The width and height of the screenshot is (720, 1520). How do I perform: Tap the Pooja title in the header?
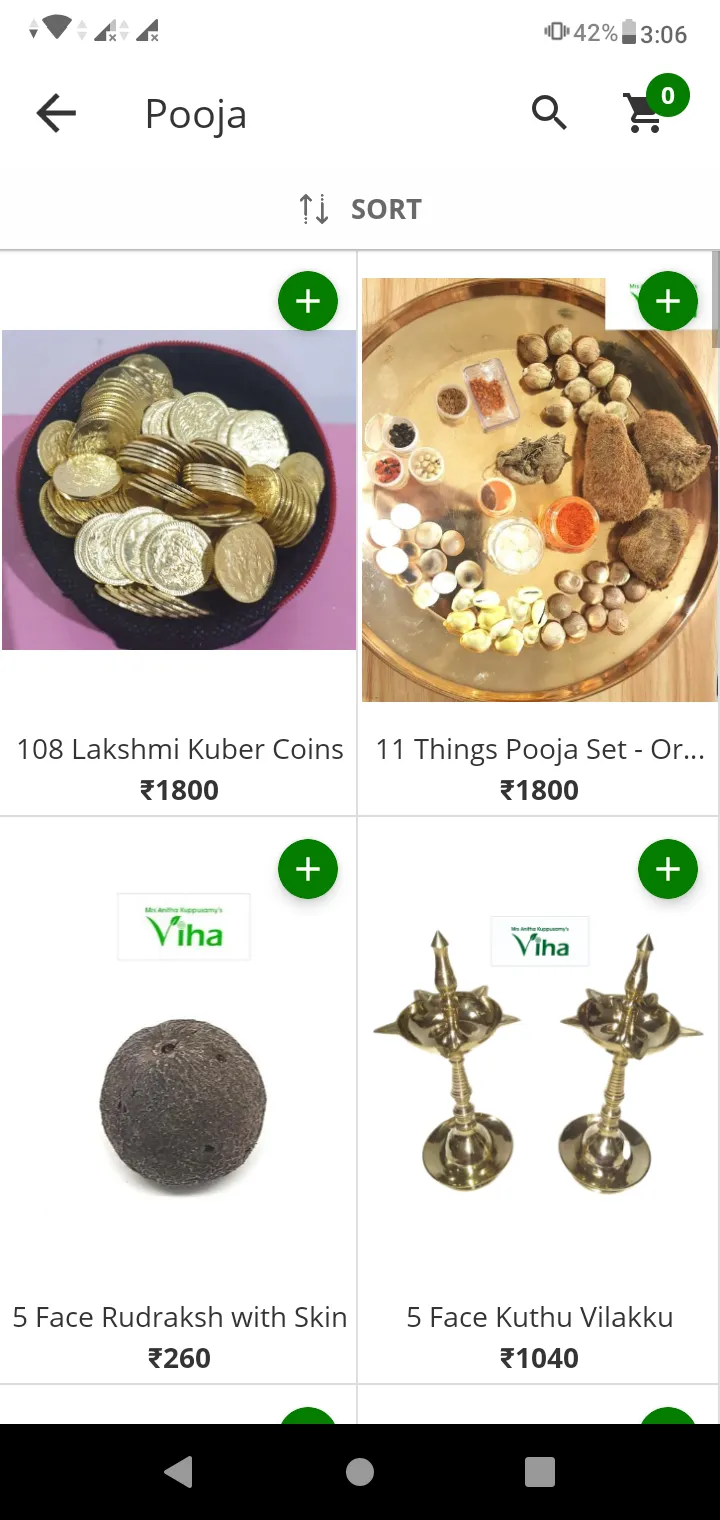196,113
